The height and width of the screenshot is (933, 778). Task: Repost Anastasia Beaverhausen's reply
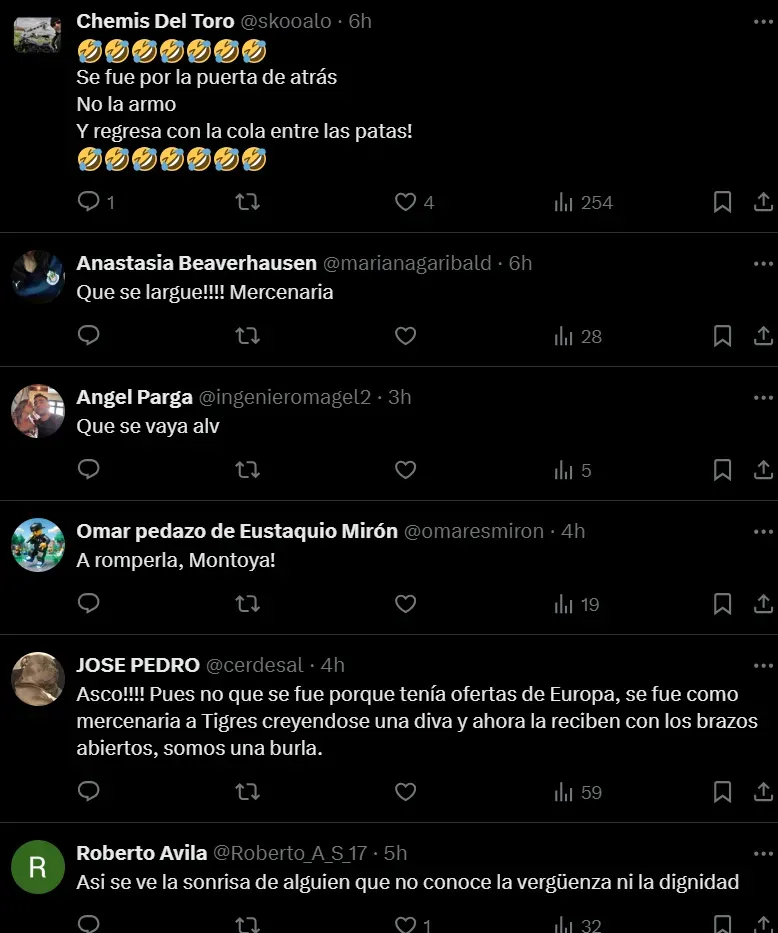pyautogui.click(x=247, y=336)
